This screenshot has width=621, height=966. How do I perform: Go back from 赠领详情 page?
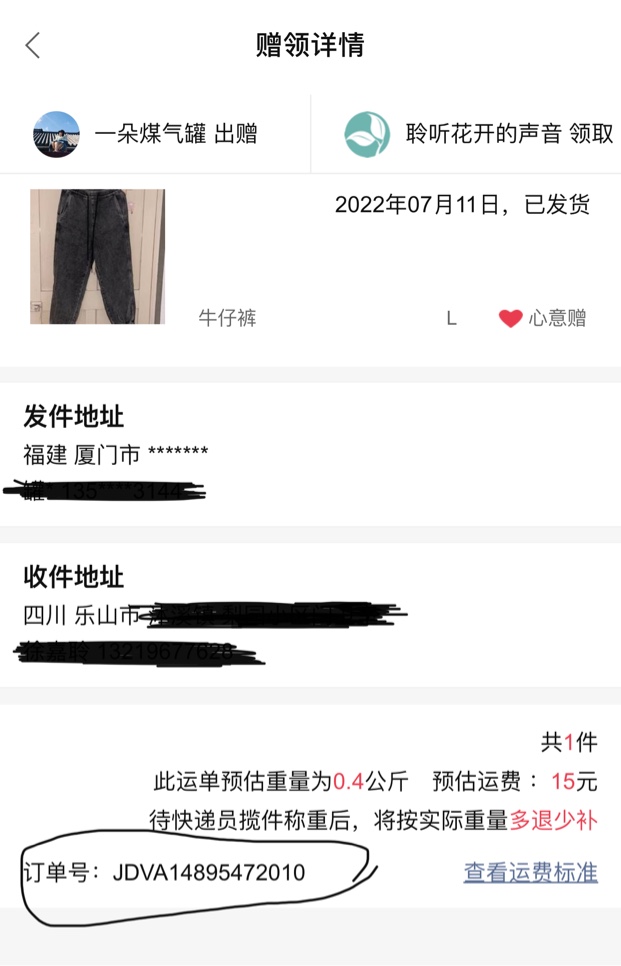coord(33,45)
